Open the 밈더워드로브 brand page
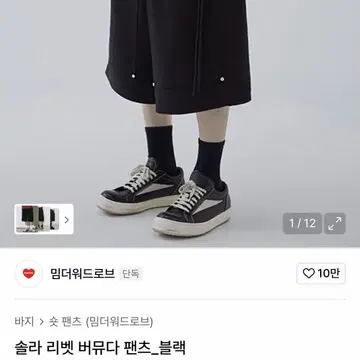 83,274
